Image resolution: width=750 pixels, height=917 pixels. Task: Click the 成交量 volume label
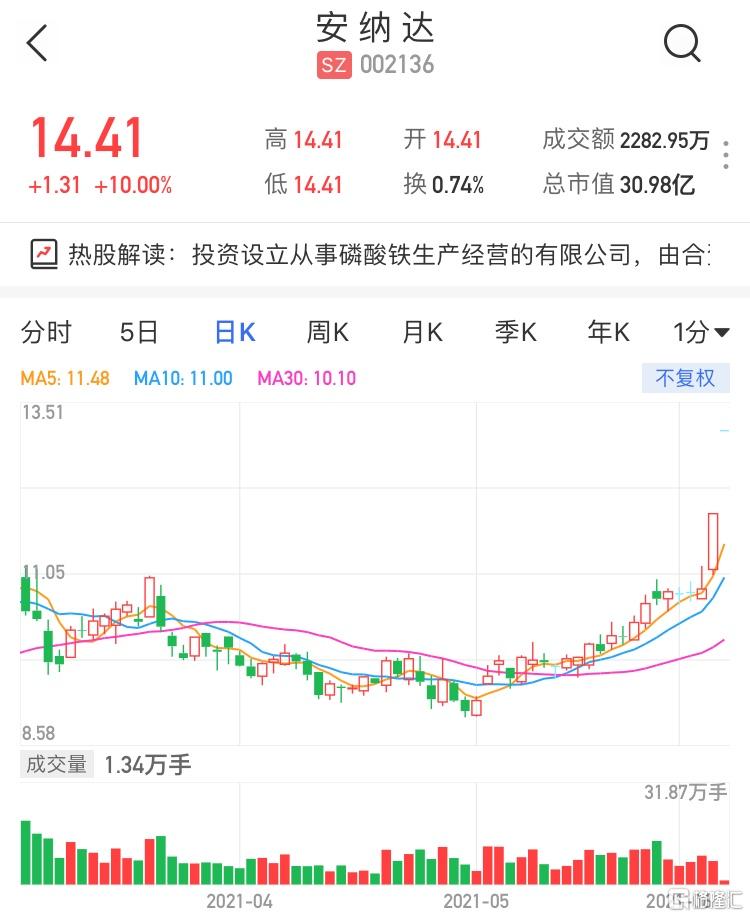tap(56, 763)
